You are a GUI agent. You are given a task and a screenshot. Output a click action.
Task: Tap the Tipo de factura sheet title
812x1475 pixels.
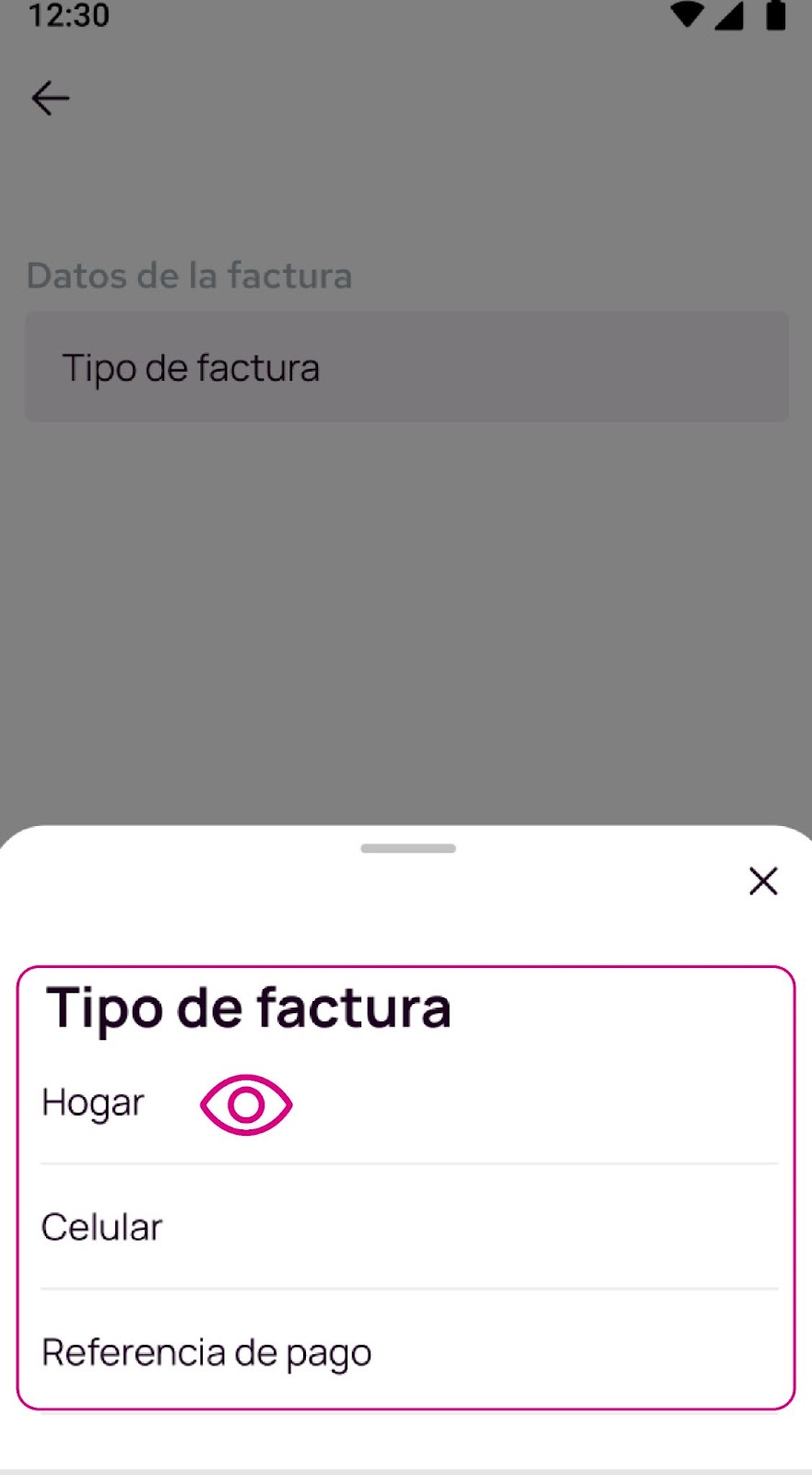249,1007
